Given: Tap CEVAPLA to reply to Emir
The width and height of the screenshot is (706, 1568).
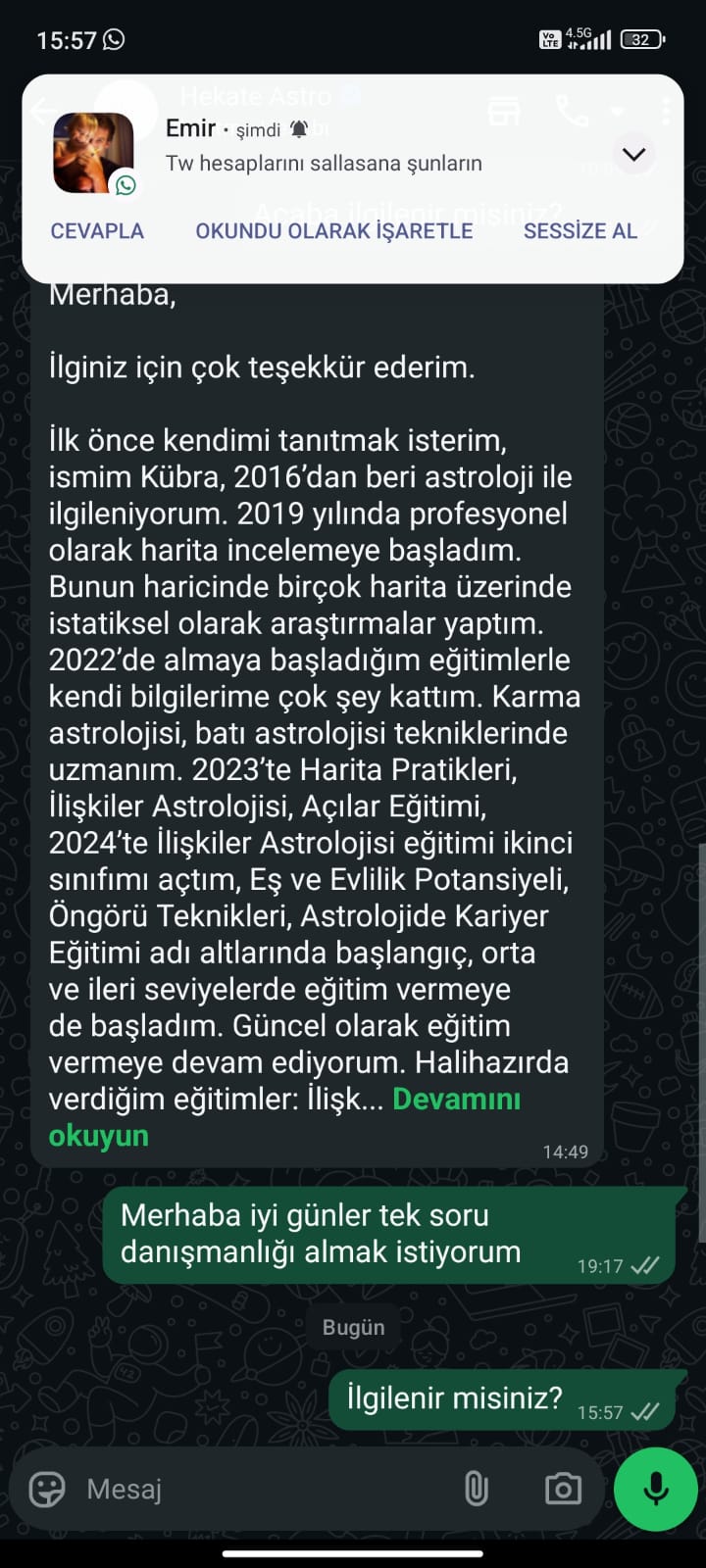Looking at the screenshot, I should pyautogui.click(x=97, y=231).
